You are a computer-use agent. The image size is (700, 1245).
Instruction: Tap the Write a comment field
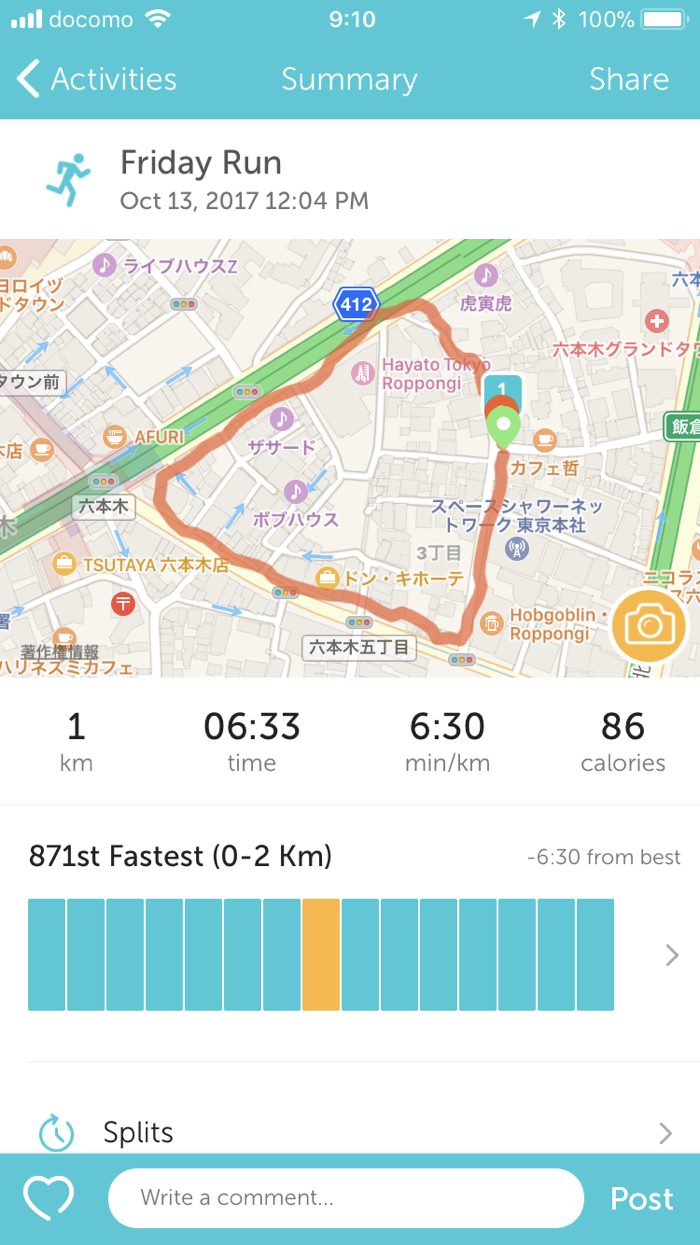[345, 1197]
